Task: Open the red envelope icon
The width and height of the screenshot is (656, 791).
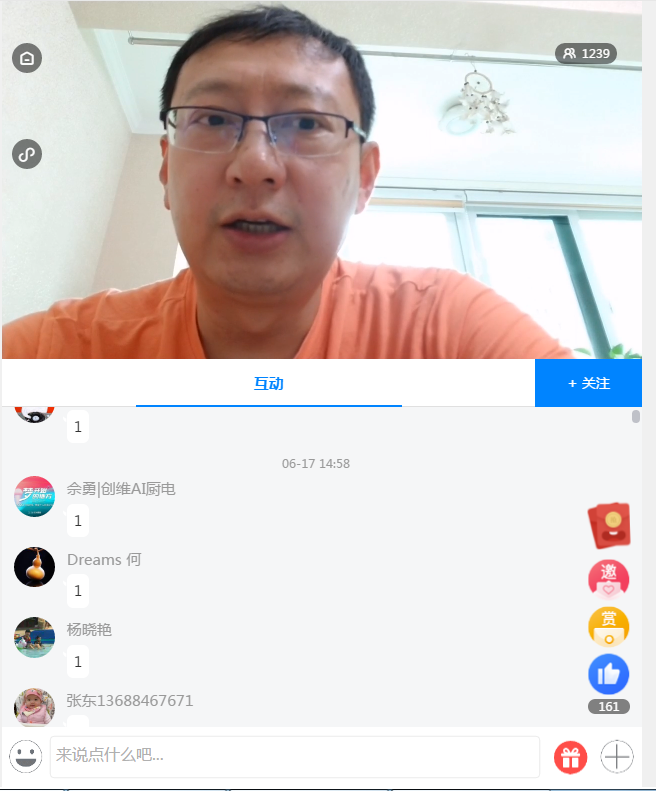Action: tap(609, 525)
